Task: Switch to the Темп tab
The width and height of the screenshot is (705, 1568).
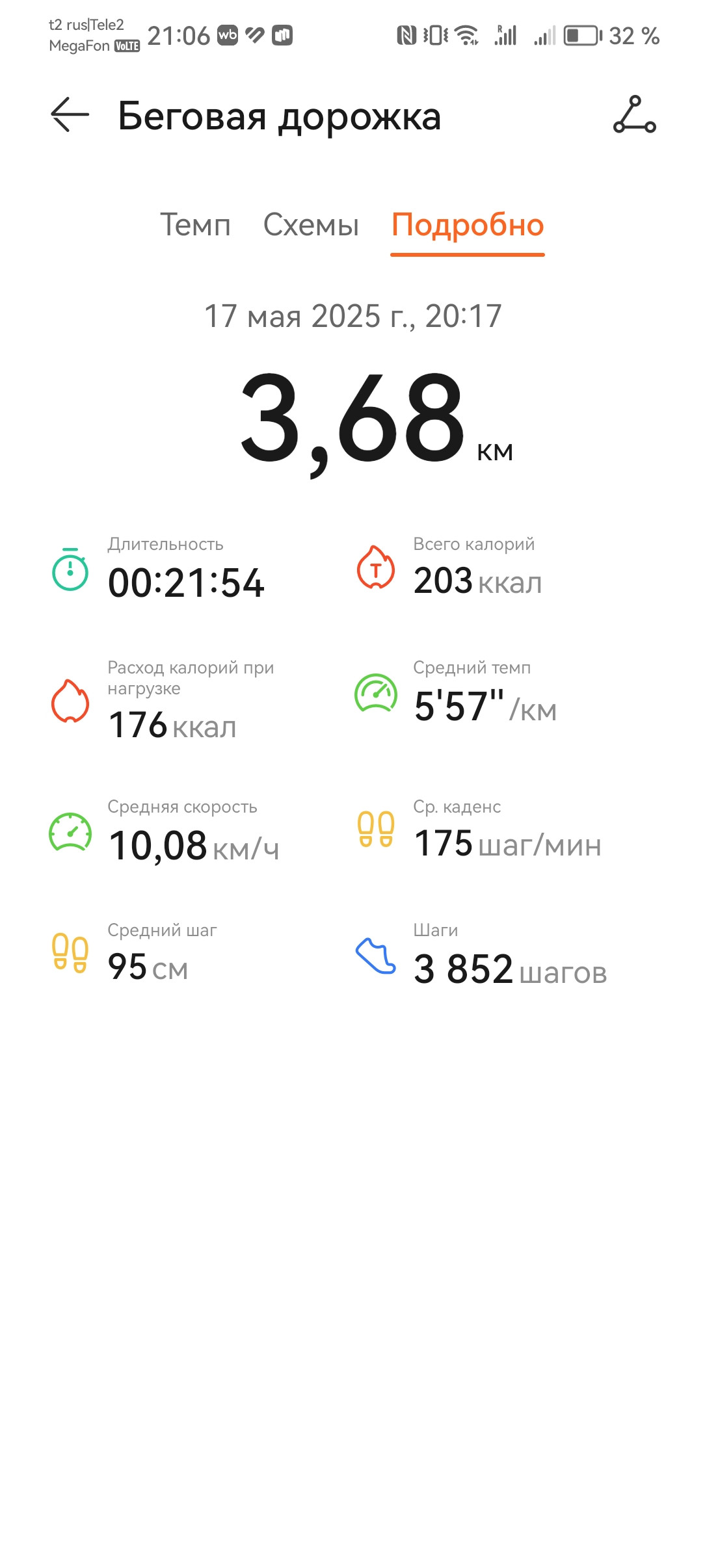Action: point(195,225)
